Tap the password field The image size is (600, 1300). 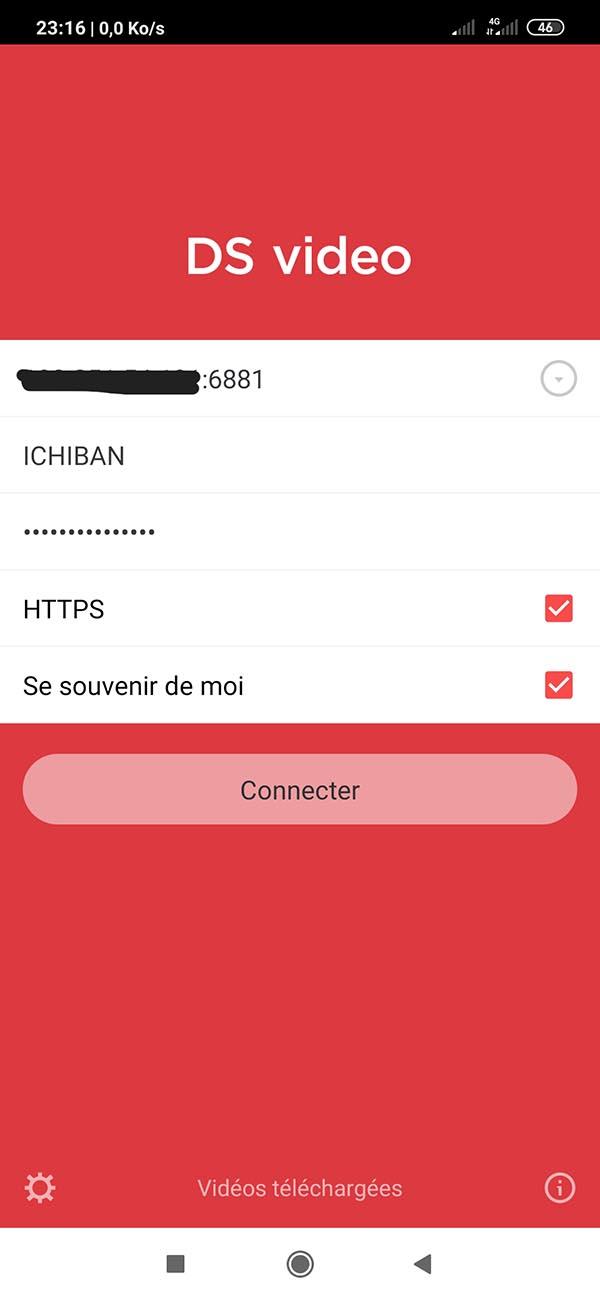click(x=280, y=532)
